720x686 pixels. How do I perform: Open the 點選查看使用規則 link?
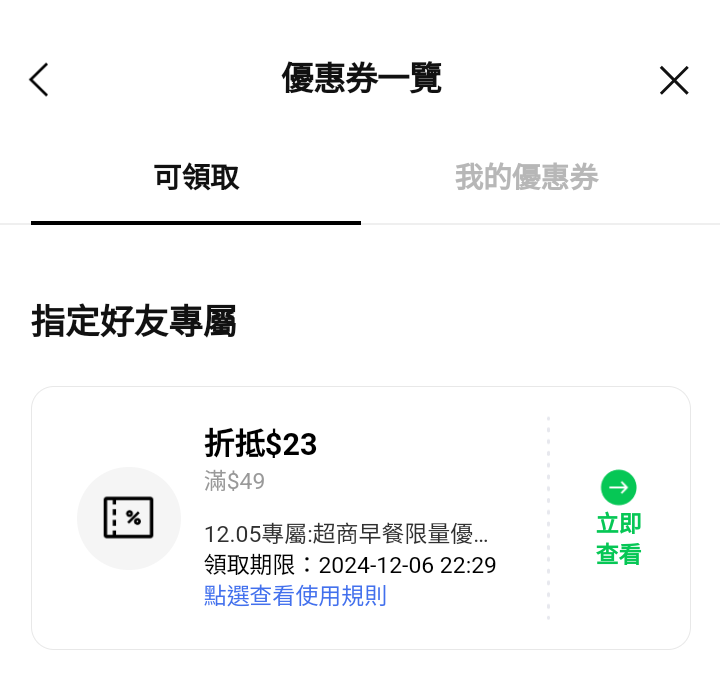[295, 596]
